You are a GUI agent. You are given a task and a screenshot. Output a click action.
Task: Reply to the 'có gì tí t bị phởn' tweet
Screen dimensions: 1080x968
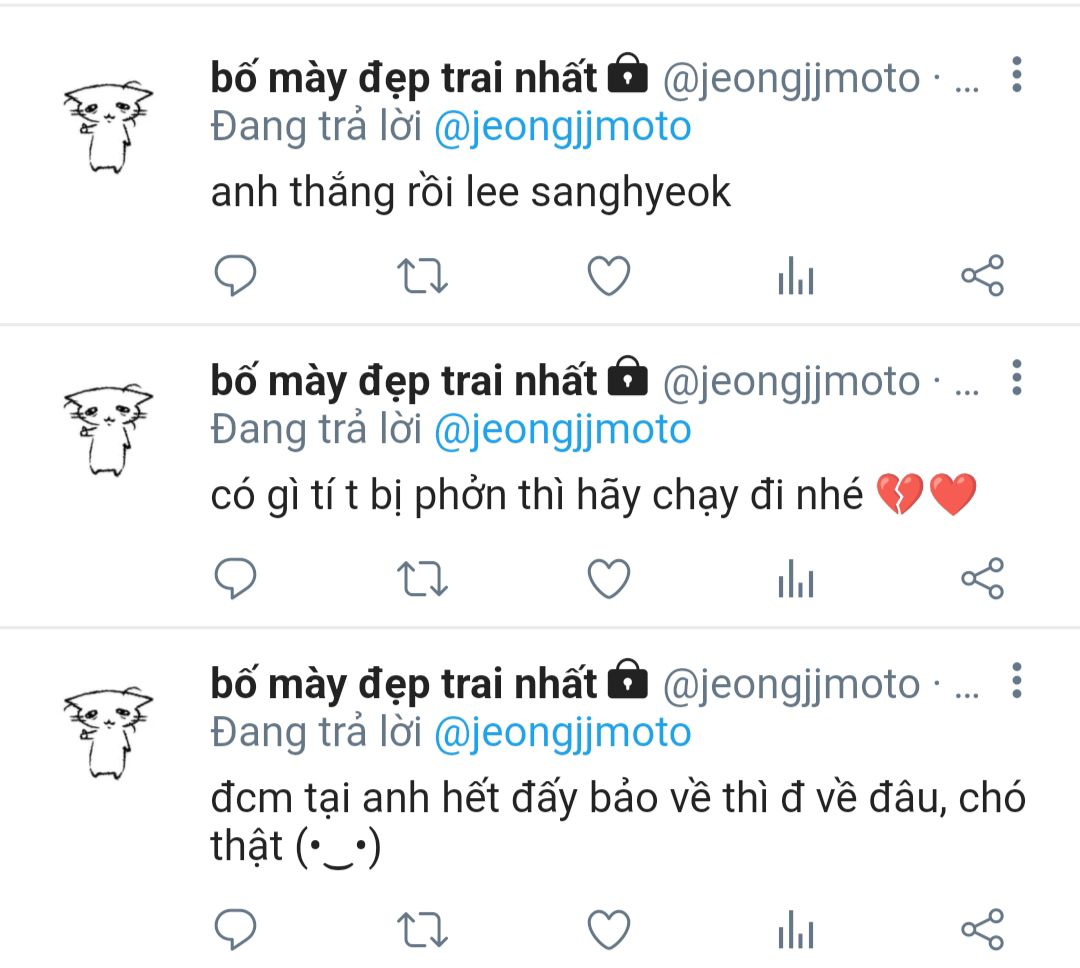pos(236,579)
